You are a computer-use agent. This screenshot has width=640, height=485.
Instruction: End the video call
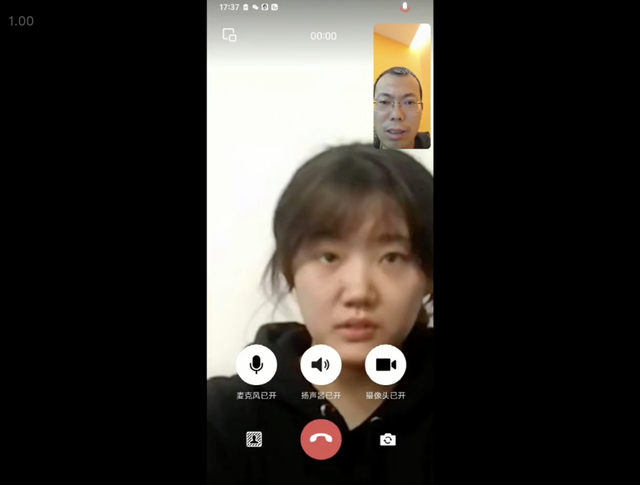[x=321, y=439]
